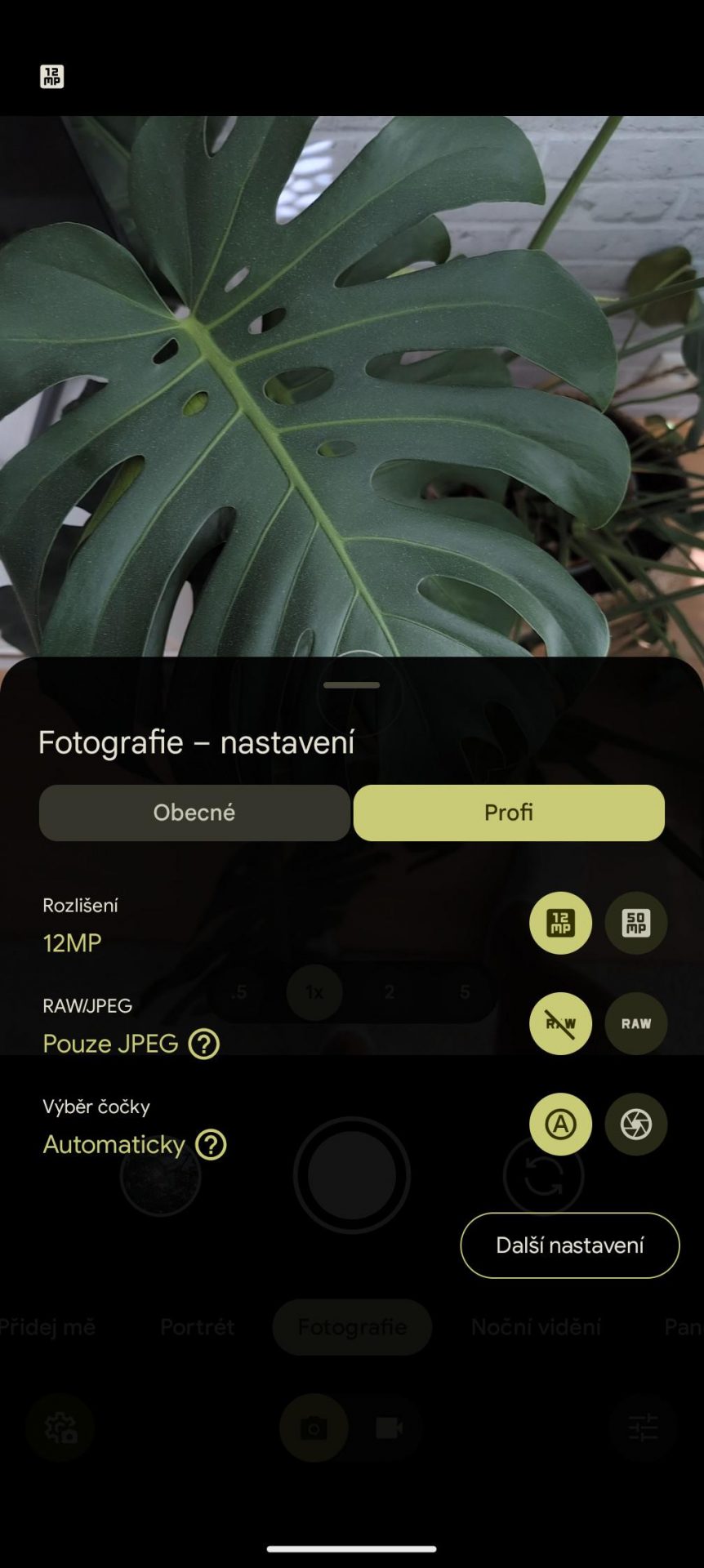Tap the sheet drag handle
This screenshot has height=1568, width=704.
click(352, 685)
